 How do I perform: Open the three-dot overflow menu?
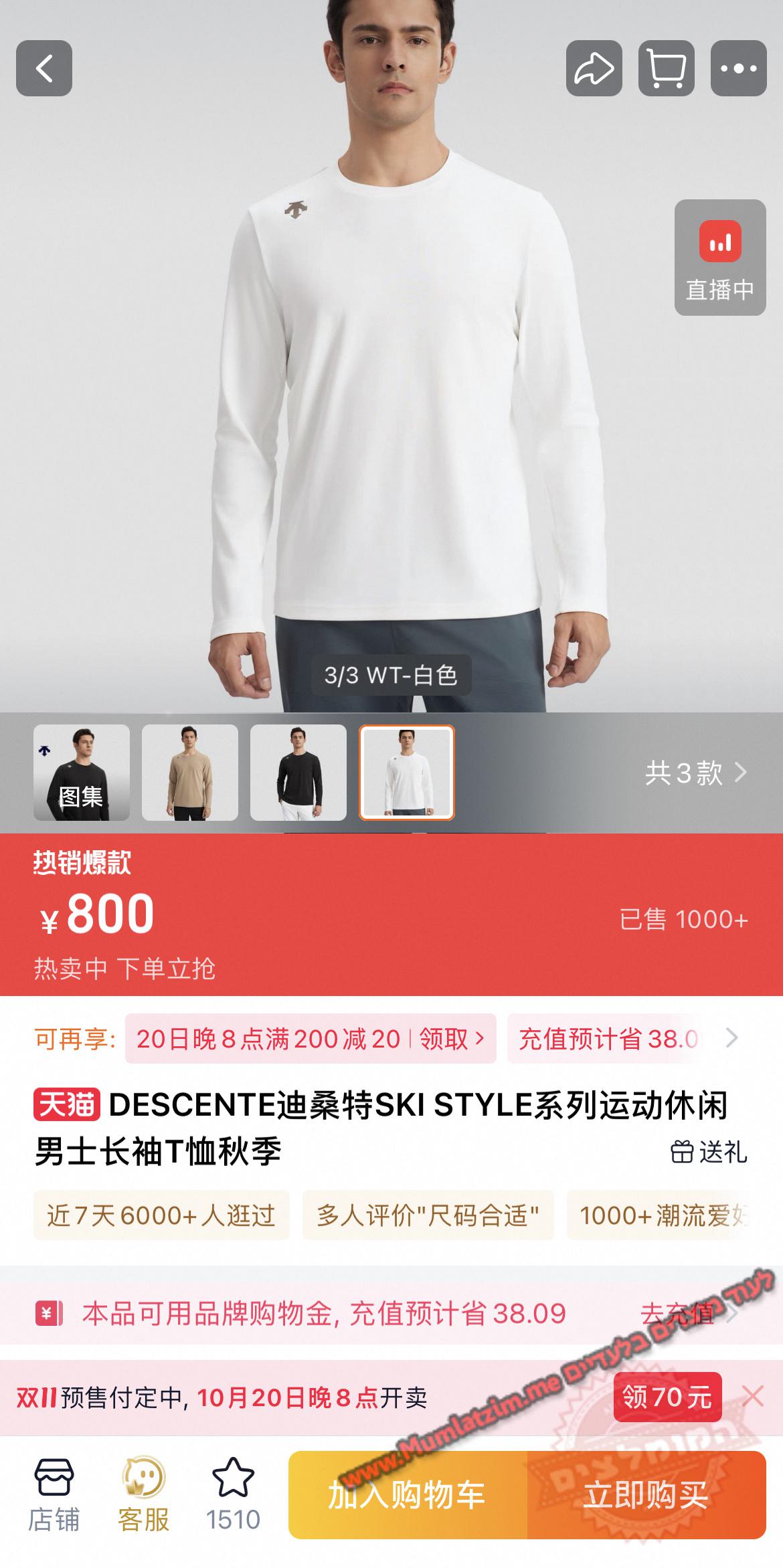(738, 68)
